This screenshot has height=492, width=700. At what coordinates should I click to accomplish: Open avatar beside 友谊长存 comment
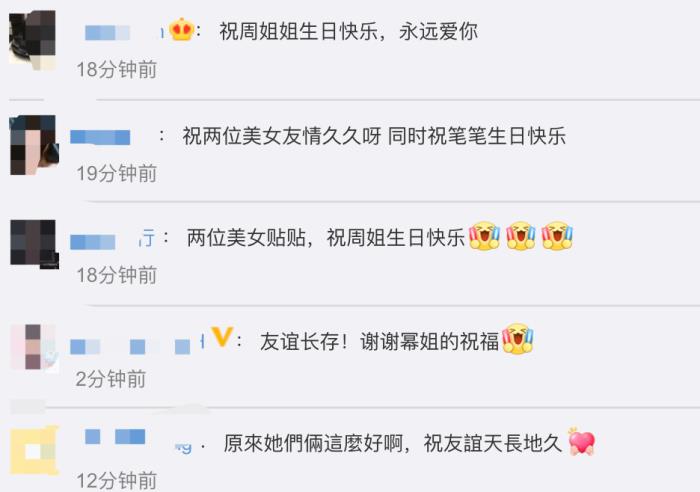pyautogui.click(x=32, y=346)
